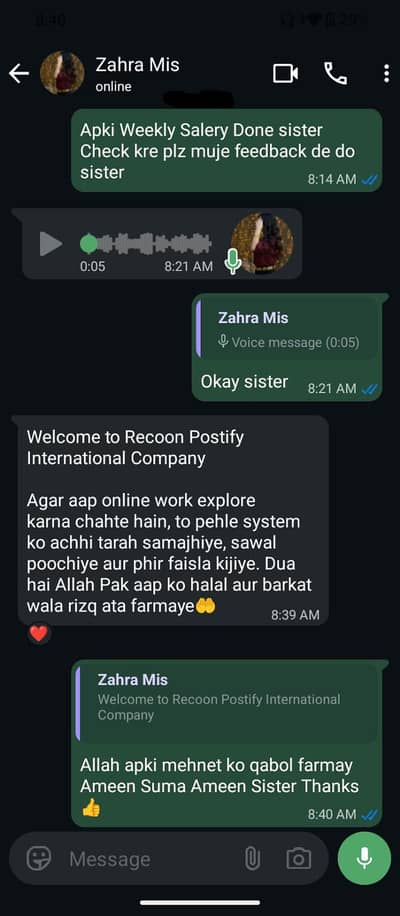Screen dimensions: 400x916
Task: Play the 0:05 voice message
Action: (51, 243)
